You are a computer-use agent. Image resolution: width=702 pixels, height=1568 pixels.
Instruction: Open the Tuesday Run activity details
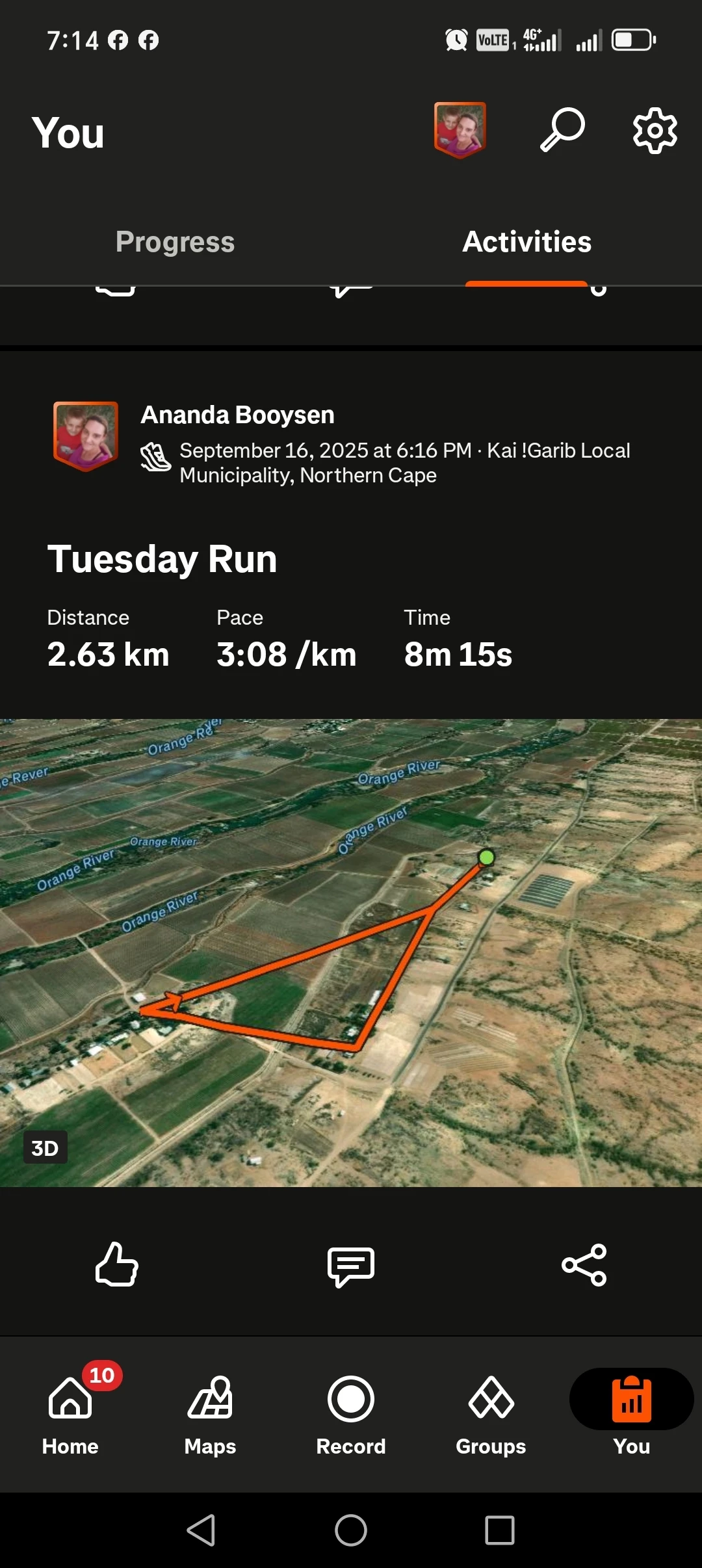click(162, 559)
